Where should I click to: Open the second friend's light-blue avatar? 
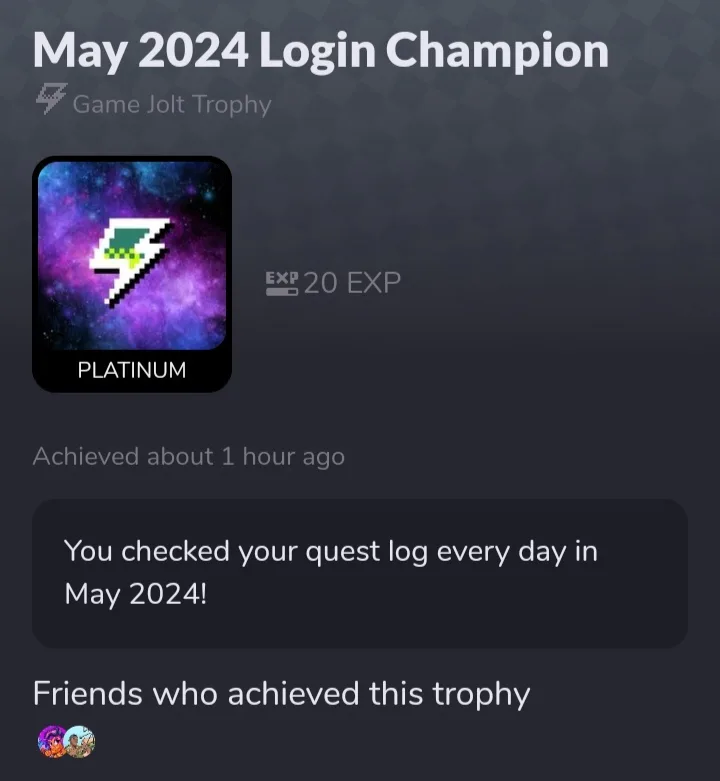tap(80, 741)
